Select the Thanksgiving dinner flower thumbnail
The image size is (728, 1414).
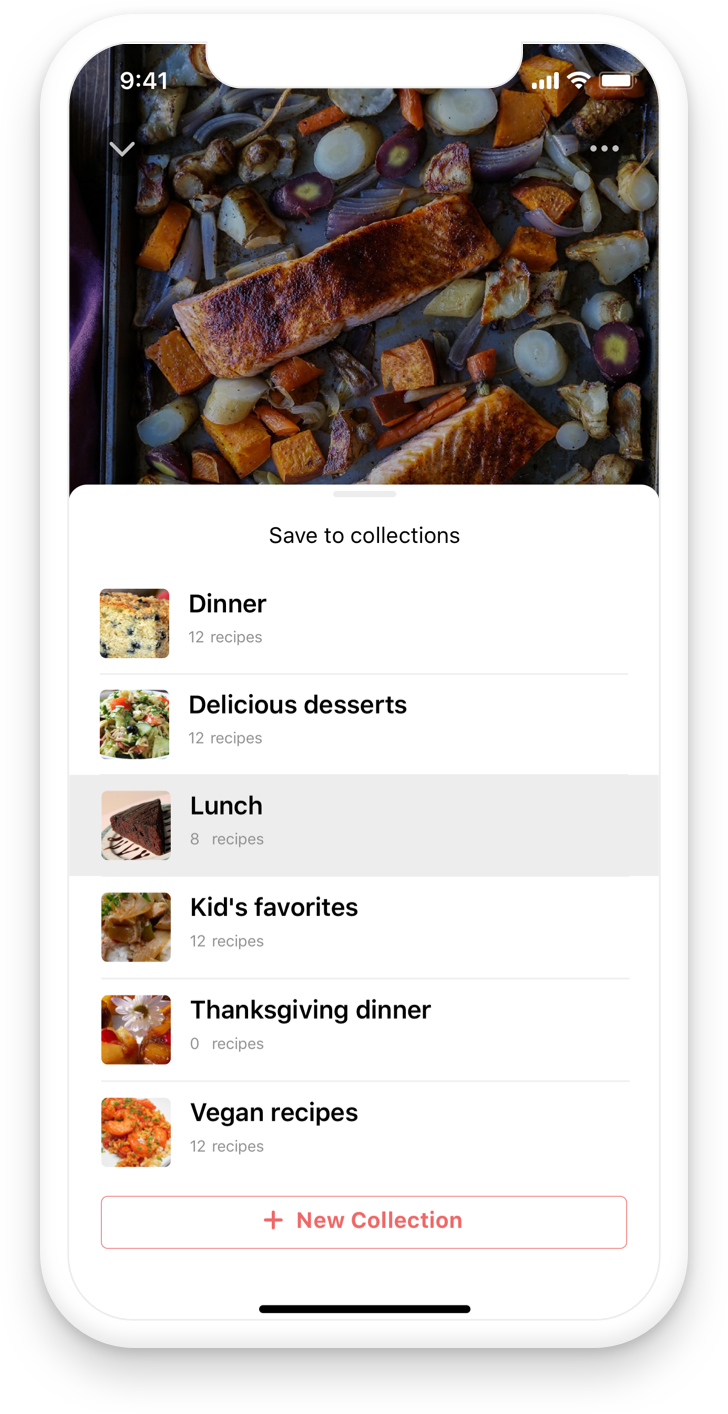tap(135, 1029)
